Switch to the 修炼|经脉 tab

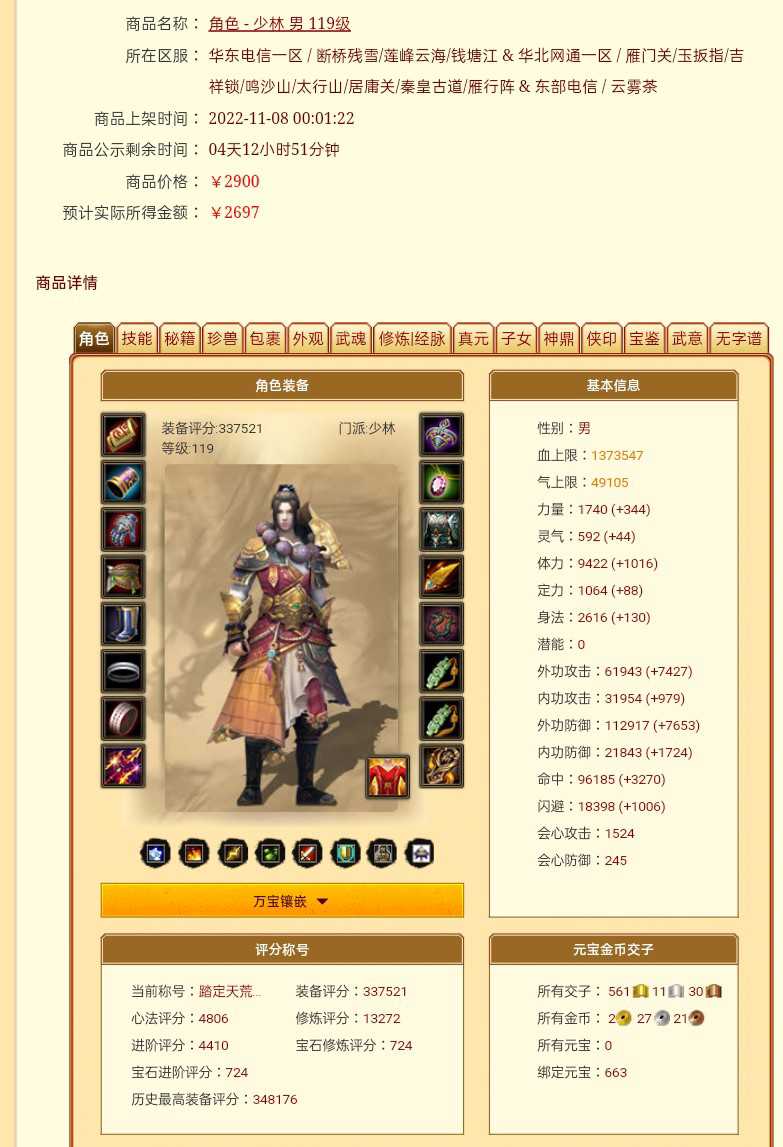(412, 338)
